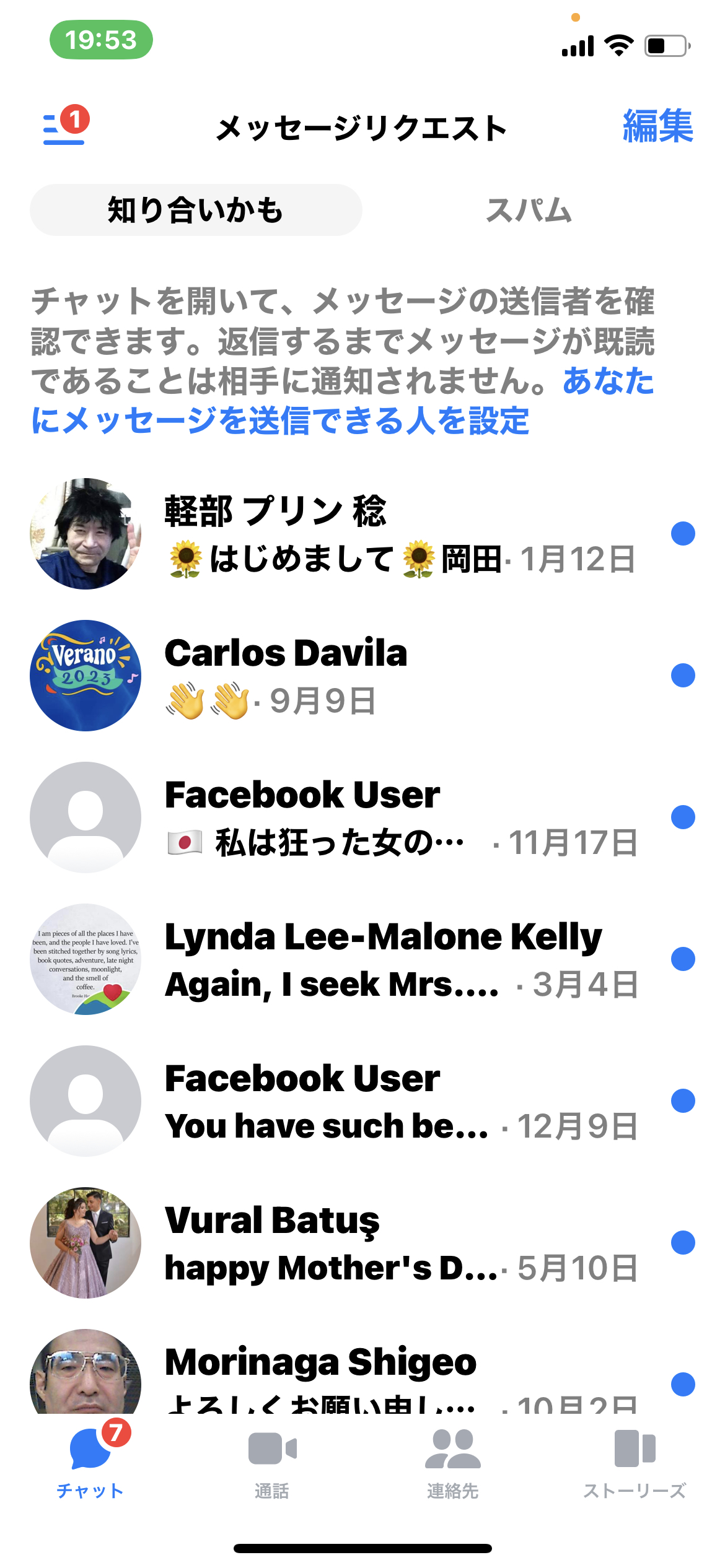725x1568 pixels.
Task: Open the menu icon with red badge
Action: [65, 126]
